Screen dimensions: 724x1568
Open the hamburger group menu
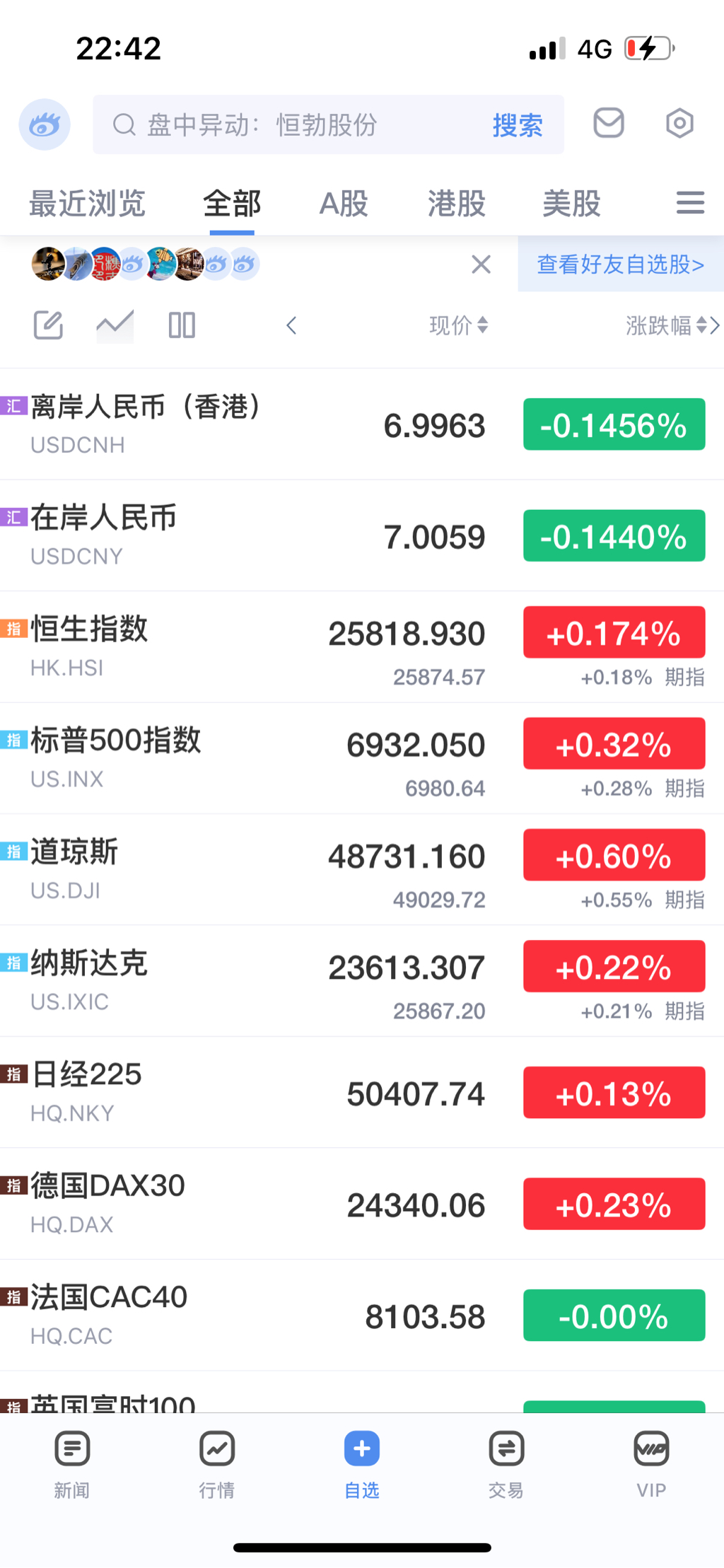(690, 203)
